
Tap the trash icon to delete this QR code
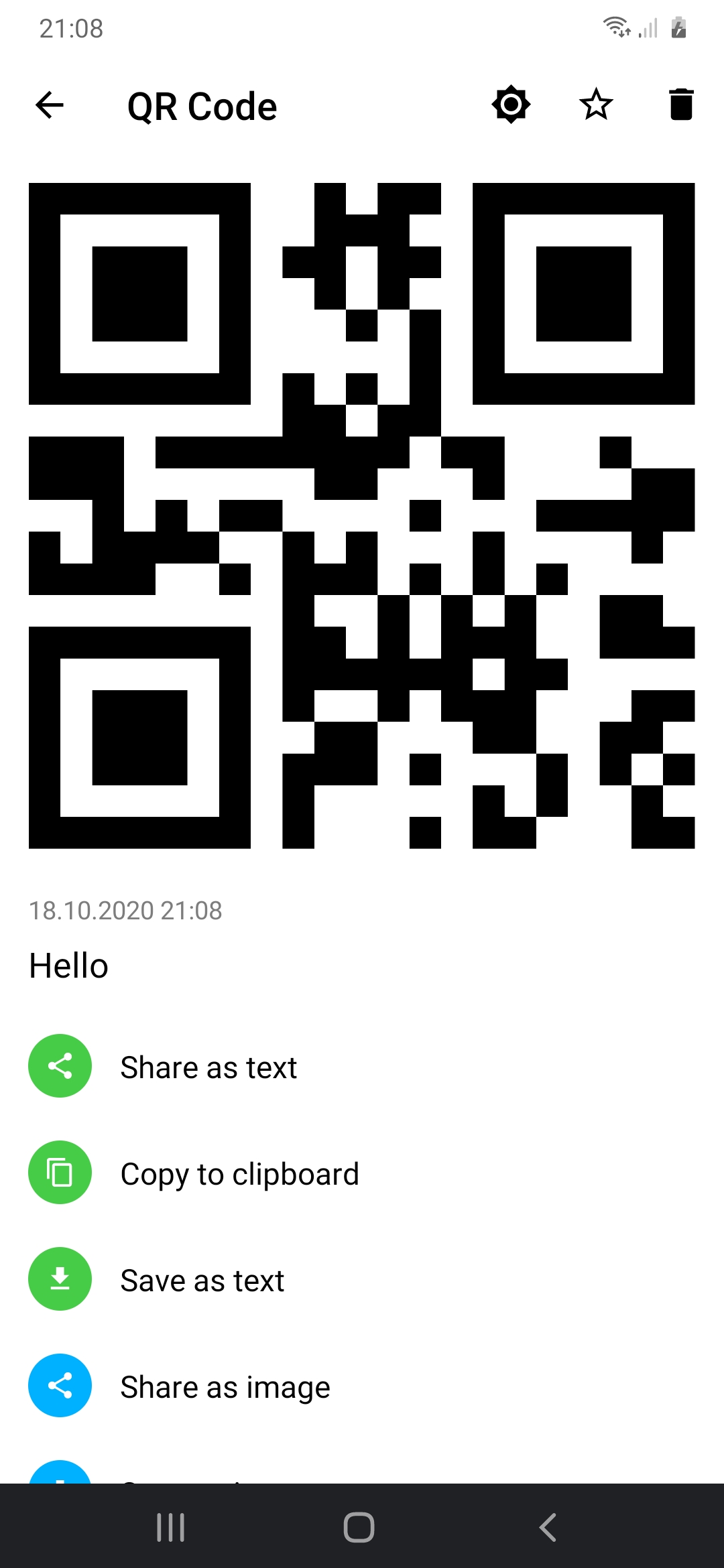pos(680,105)
